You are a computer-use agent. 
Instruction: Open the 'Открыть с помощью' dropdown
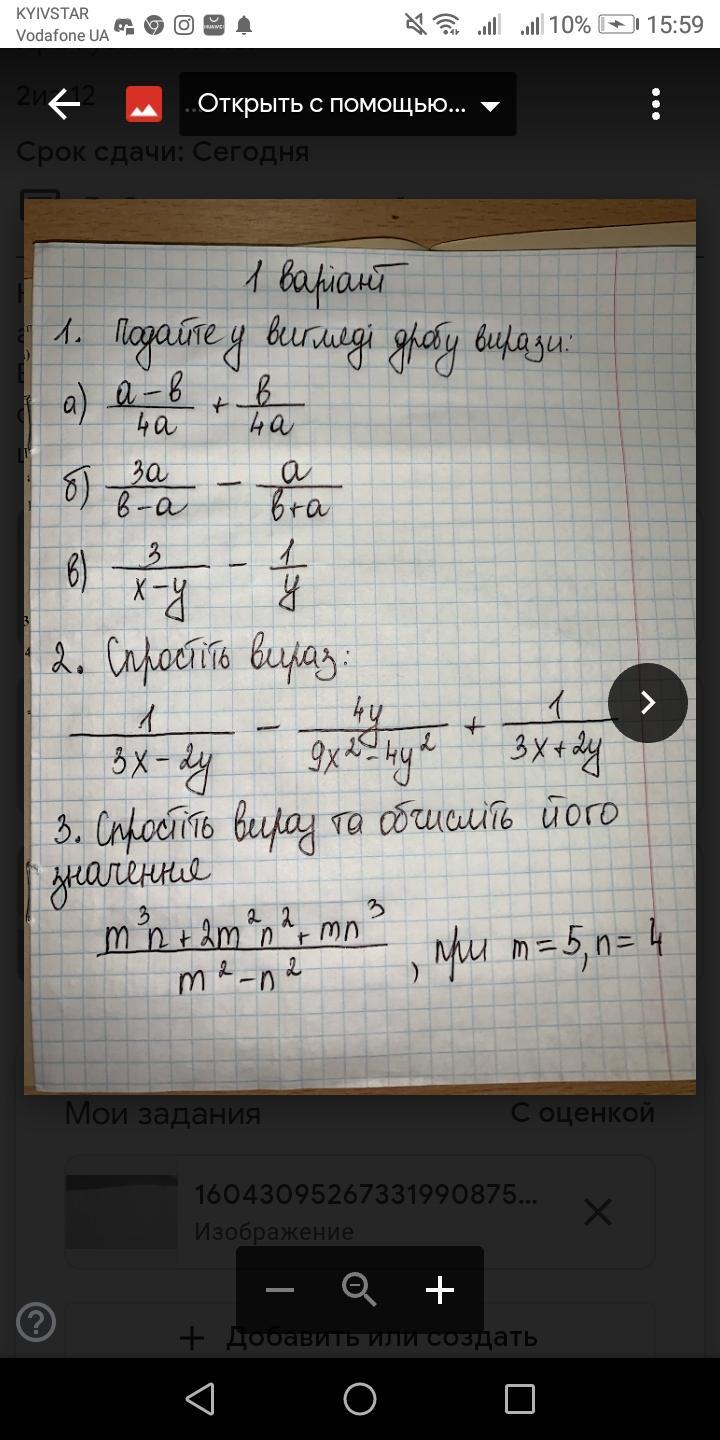pyautogui.click(x=347, y=104)
